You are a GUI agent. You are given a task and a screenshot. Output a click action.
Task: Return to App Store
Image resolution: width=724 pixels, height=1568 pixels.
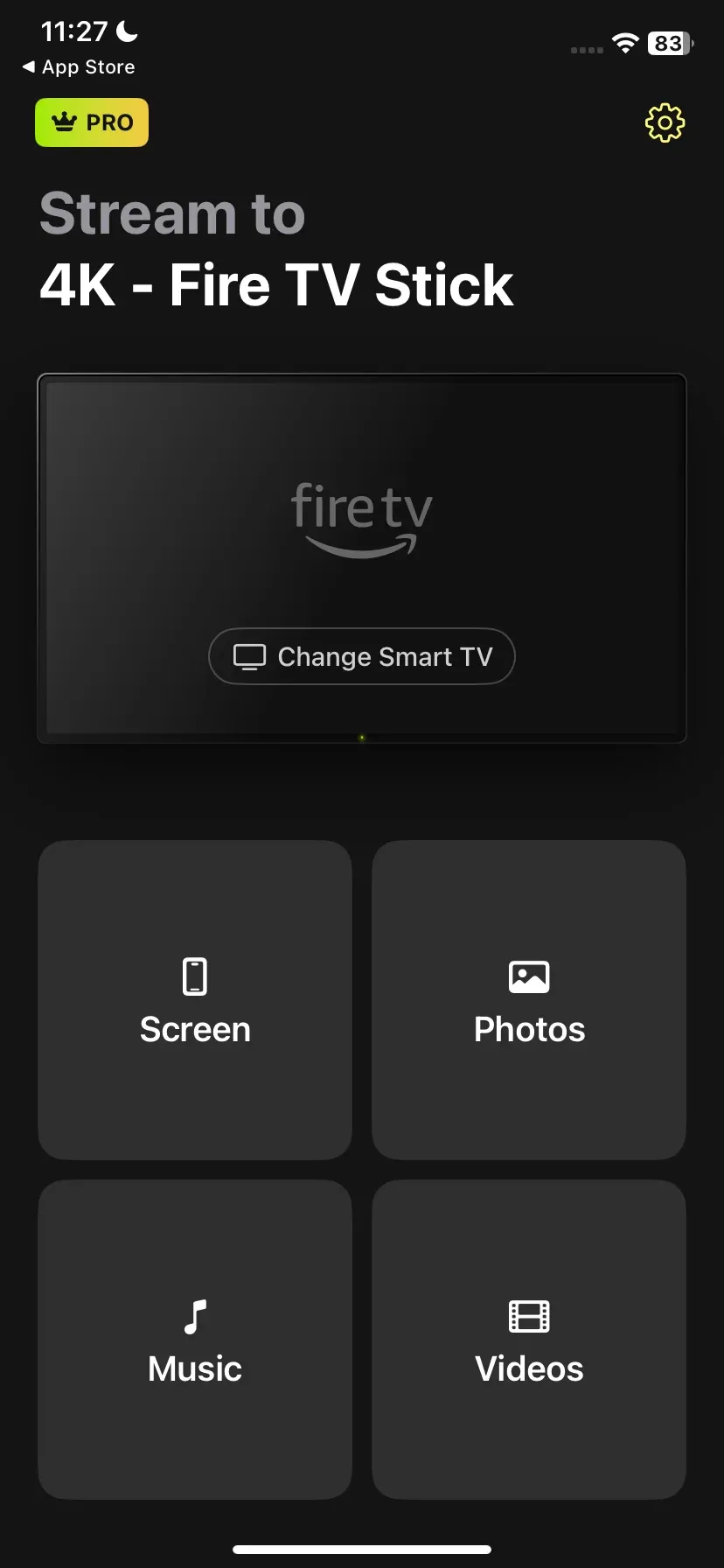point(79,67)
